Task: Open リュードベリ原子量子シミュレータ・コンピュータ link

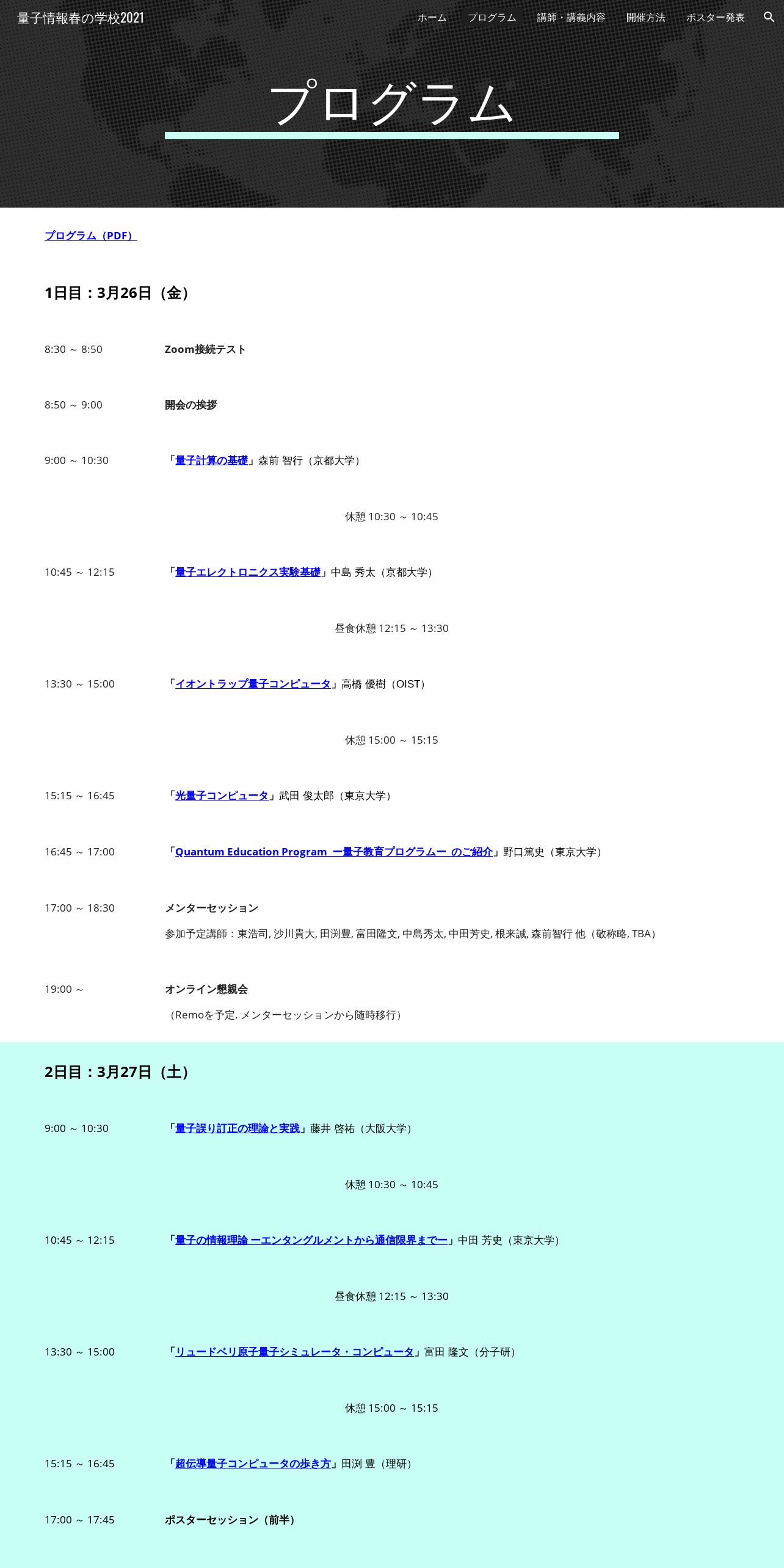Action: [294, 1352]
